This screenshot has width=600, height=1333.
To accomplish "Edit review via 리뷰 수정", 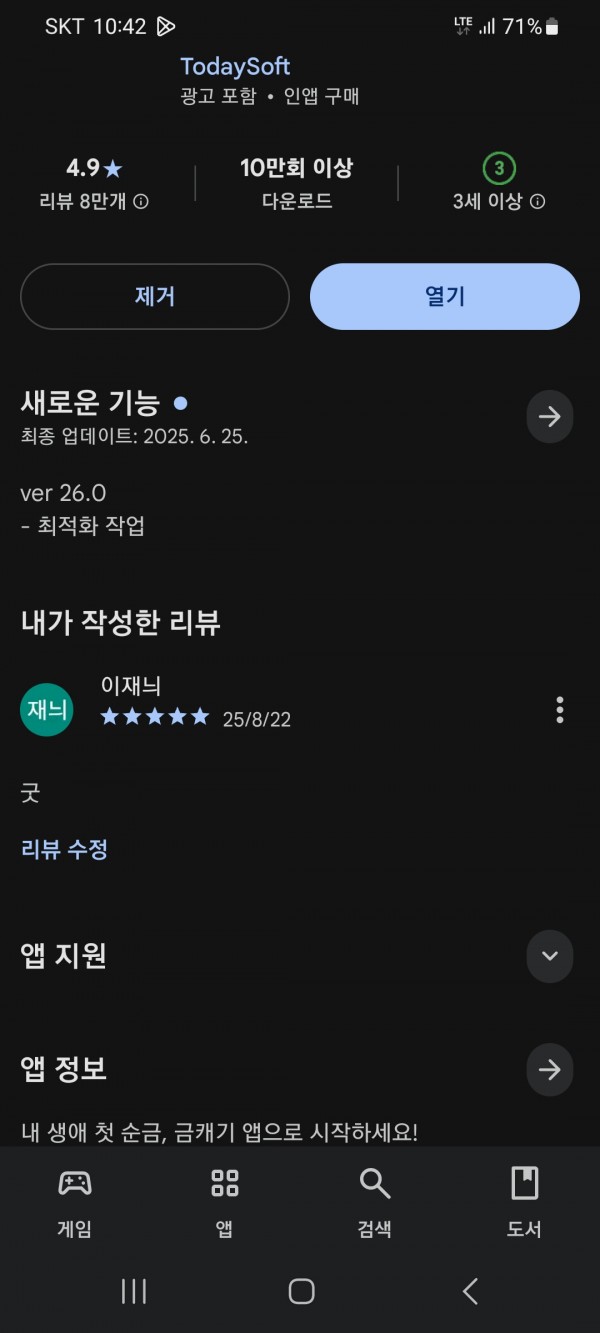I will point(64,850).
